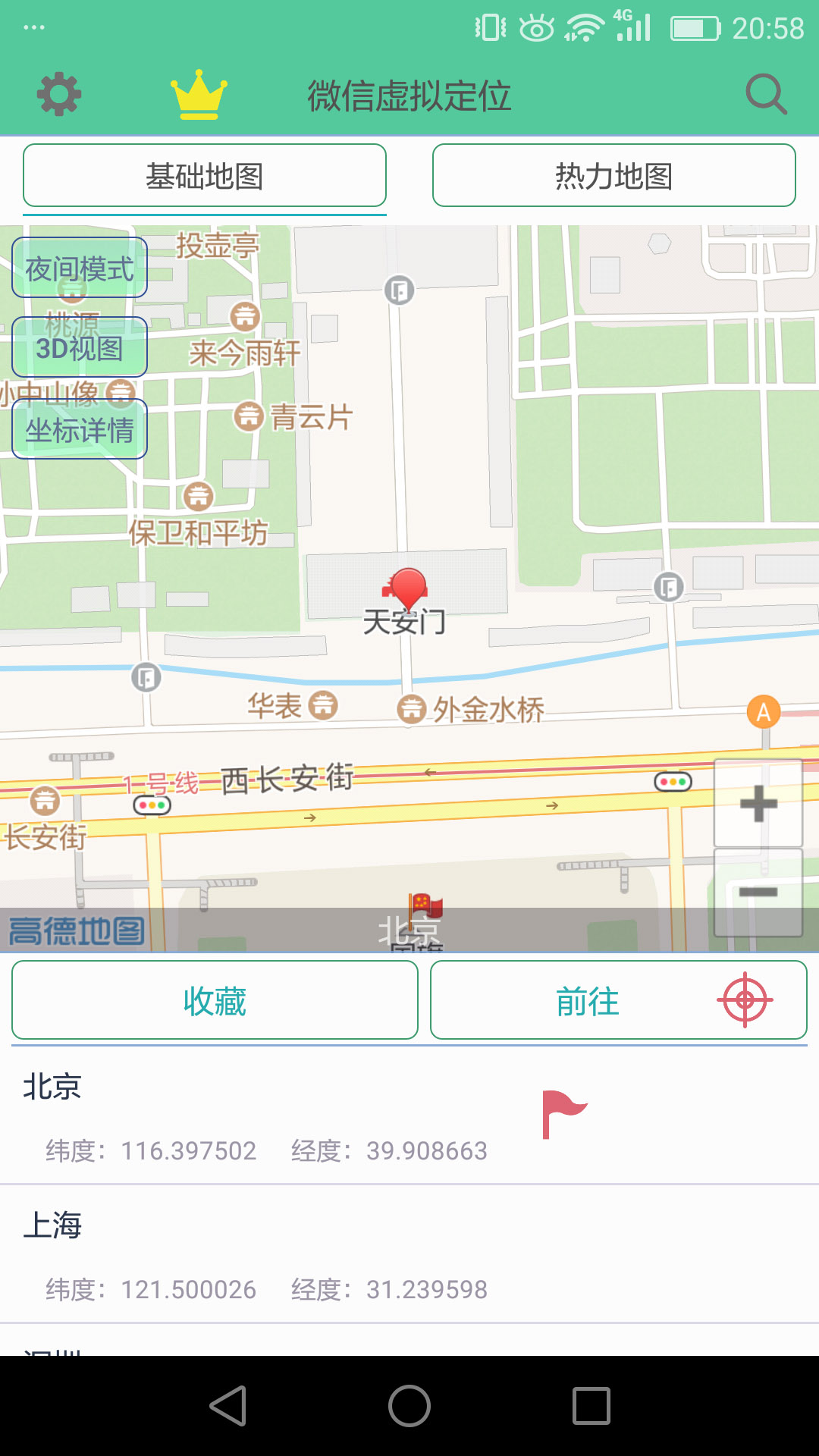819x1456 pixels.
Task: Show 坐标详情 coordinate details
Action: click(80, 430)
